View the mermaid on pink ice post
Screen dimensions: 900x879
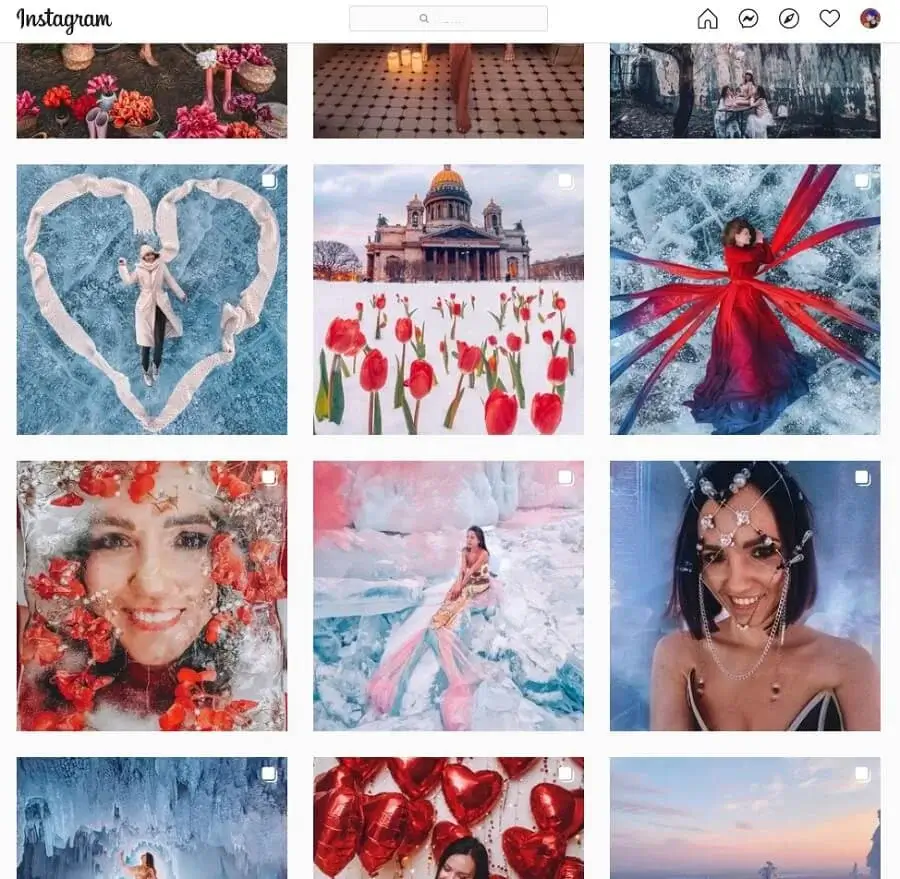click(x=448, y=595)
